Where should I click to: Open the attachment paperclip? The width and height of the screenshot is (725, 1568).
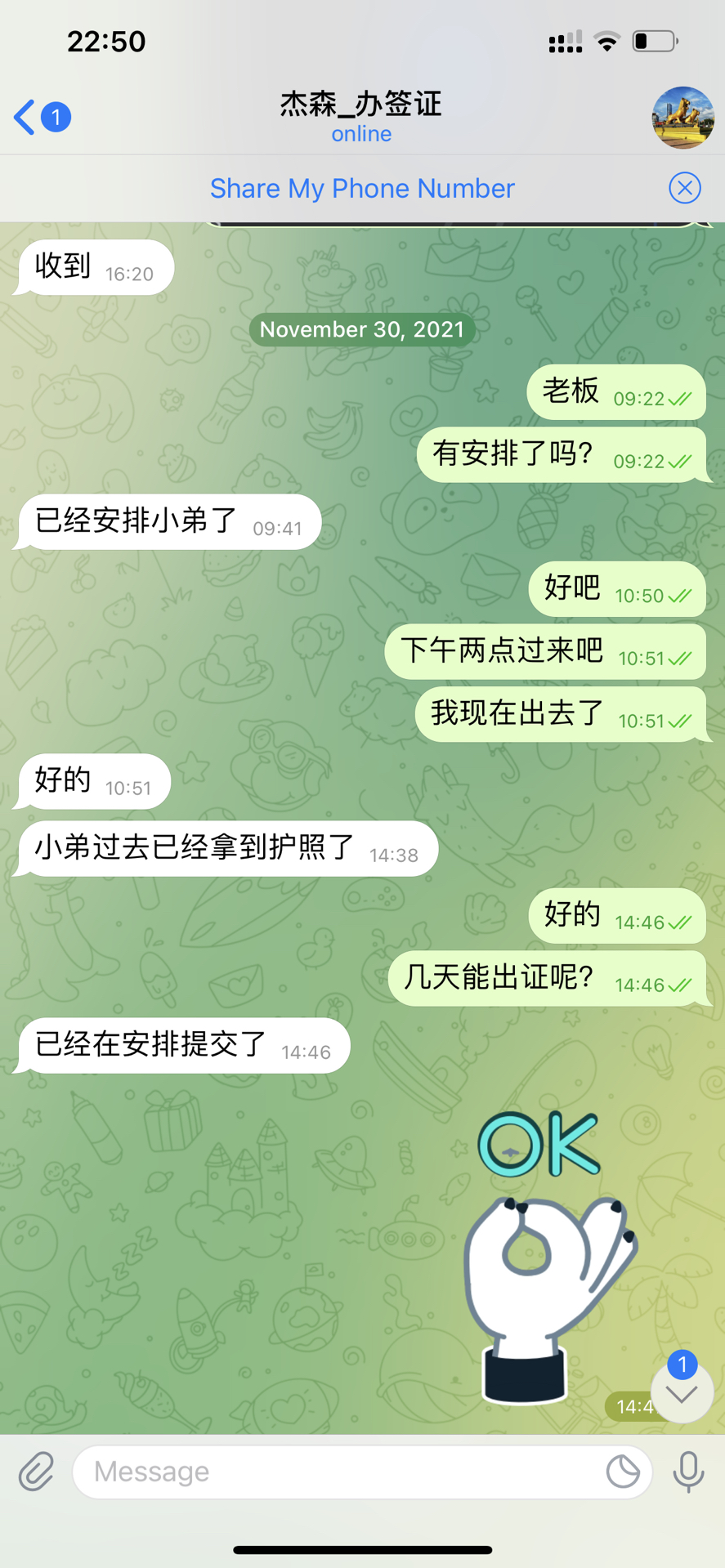tap(36, 1472)
